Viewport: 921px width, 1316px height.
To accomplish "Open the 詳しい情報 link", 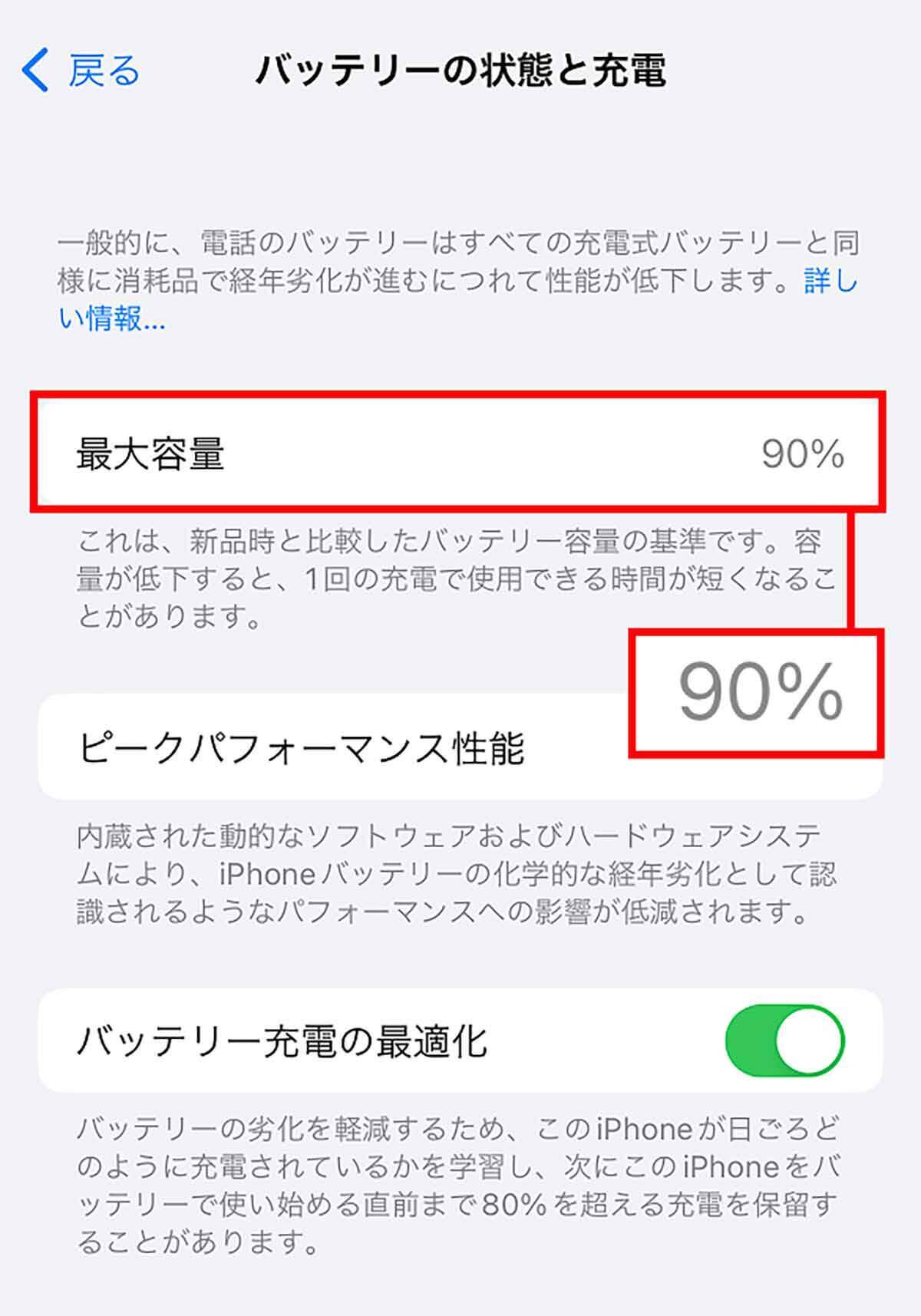I will 112,319.
